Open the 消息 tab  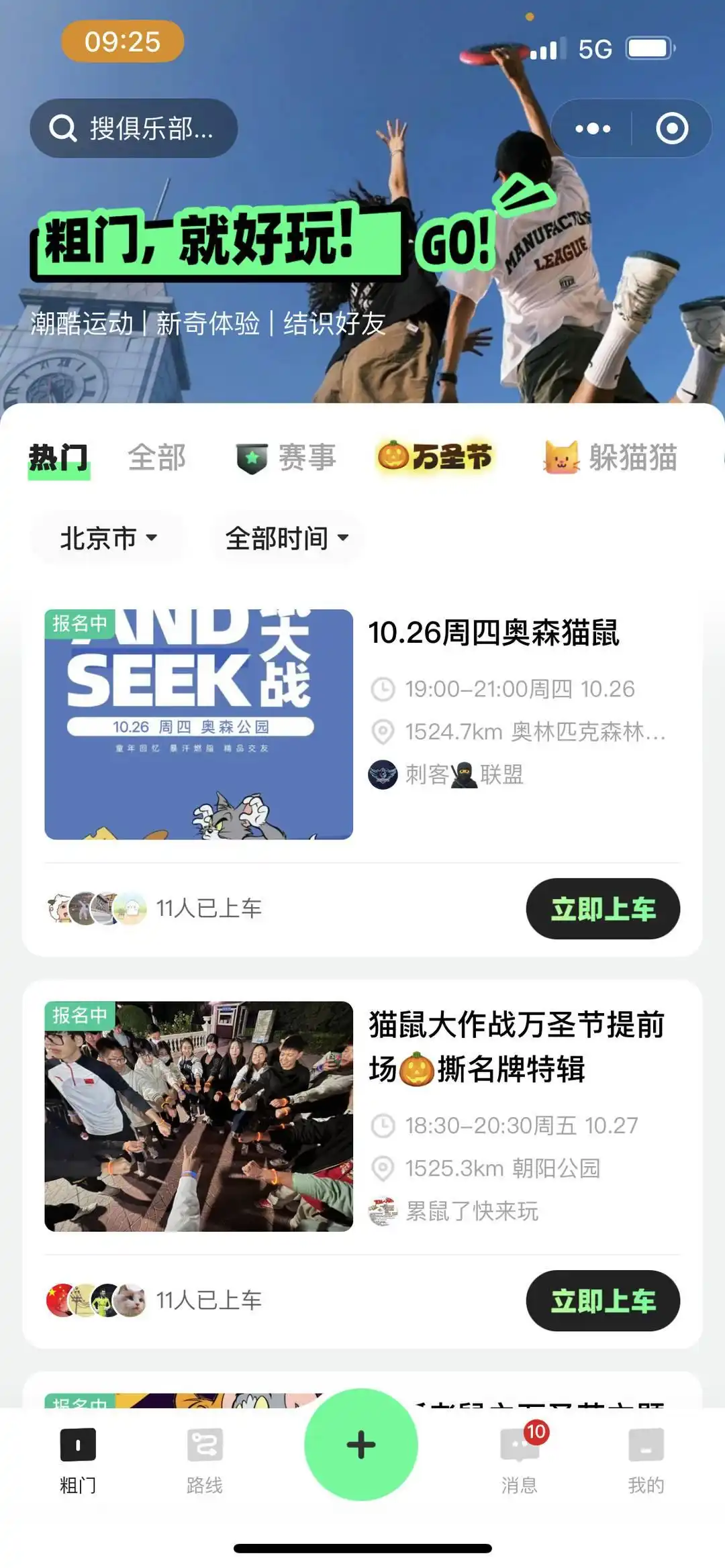pos(520,1461)
